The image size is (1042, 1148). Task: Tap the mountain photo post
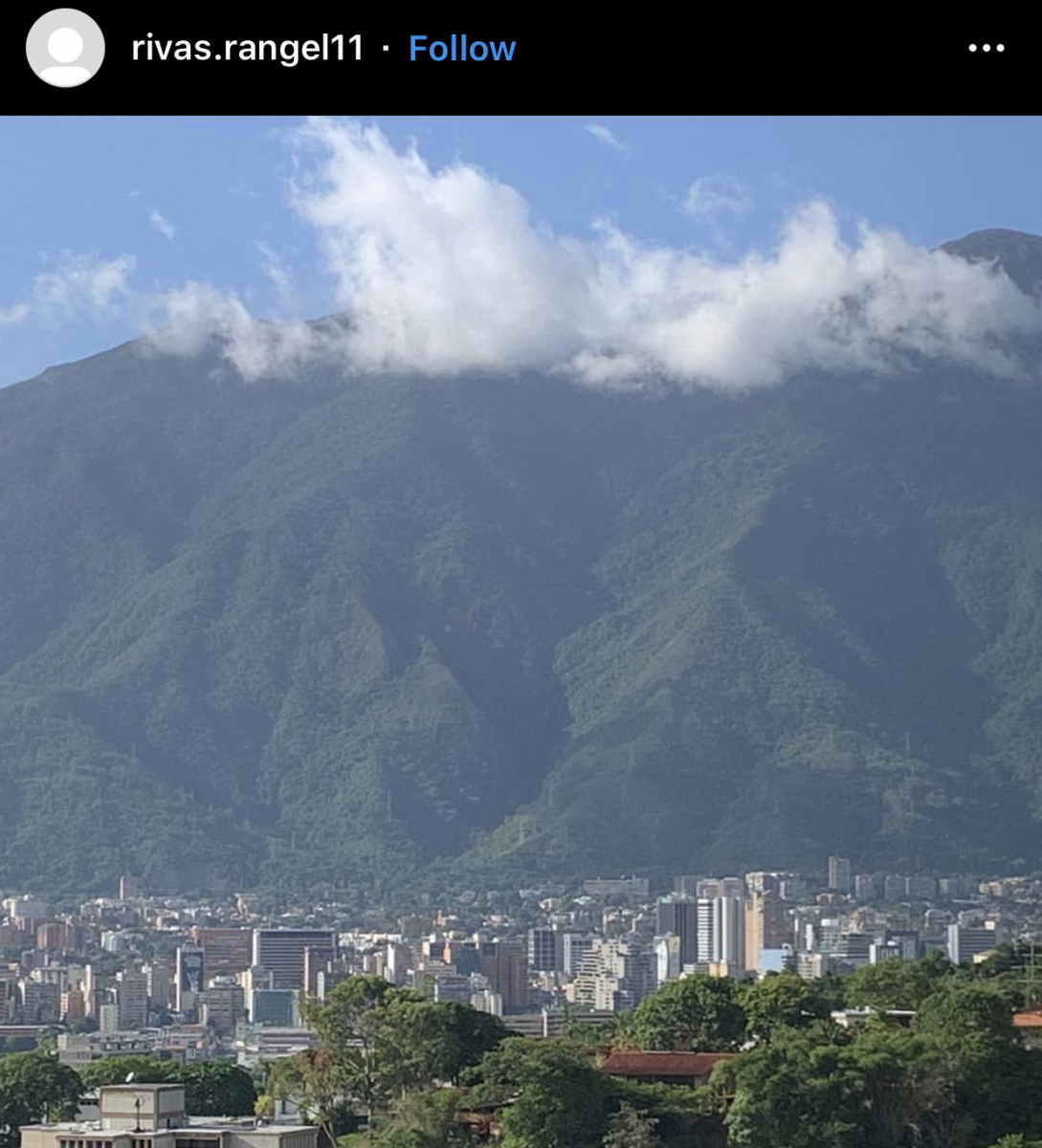click(521, 631)
